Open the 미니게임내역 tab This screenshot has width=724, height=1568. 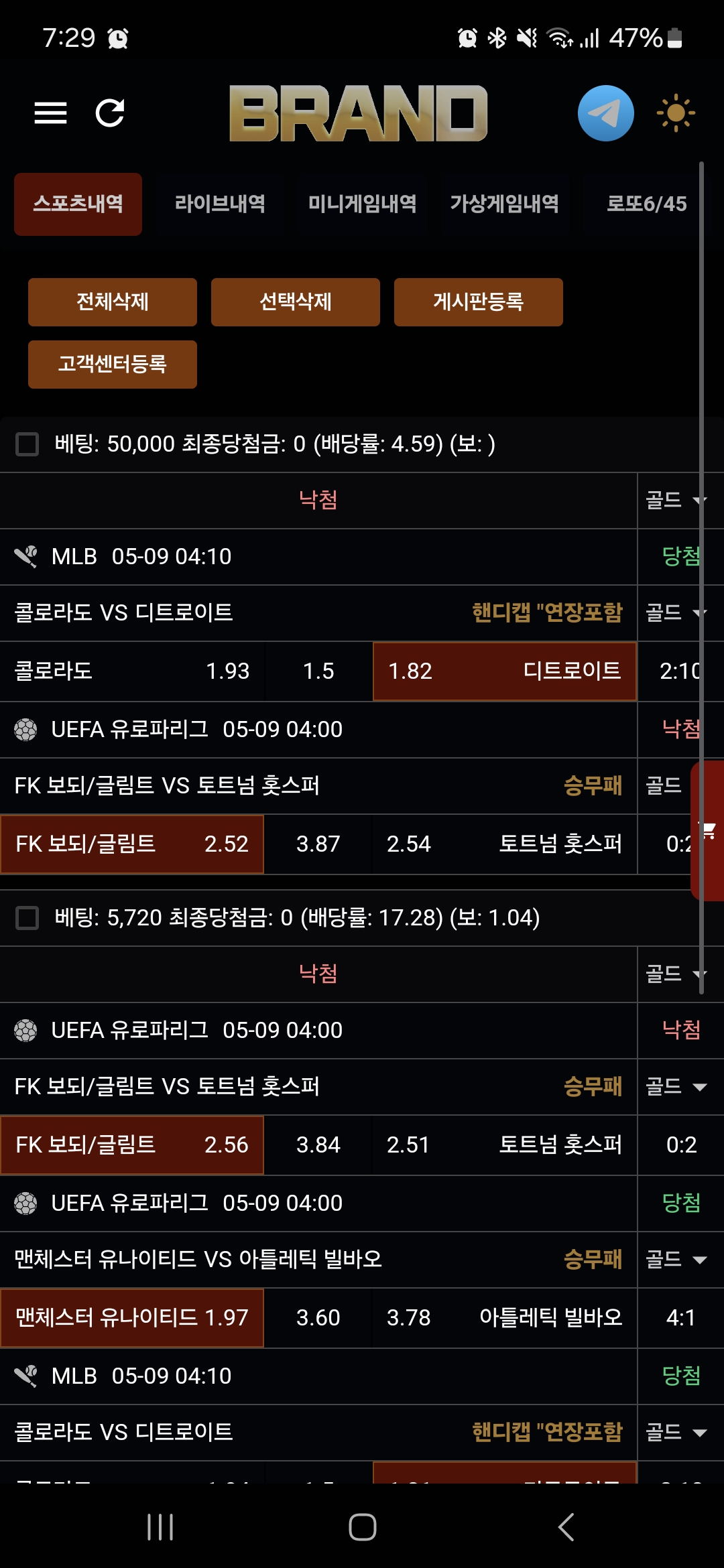(x=362, y=204)
